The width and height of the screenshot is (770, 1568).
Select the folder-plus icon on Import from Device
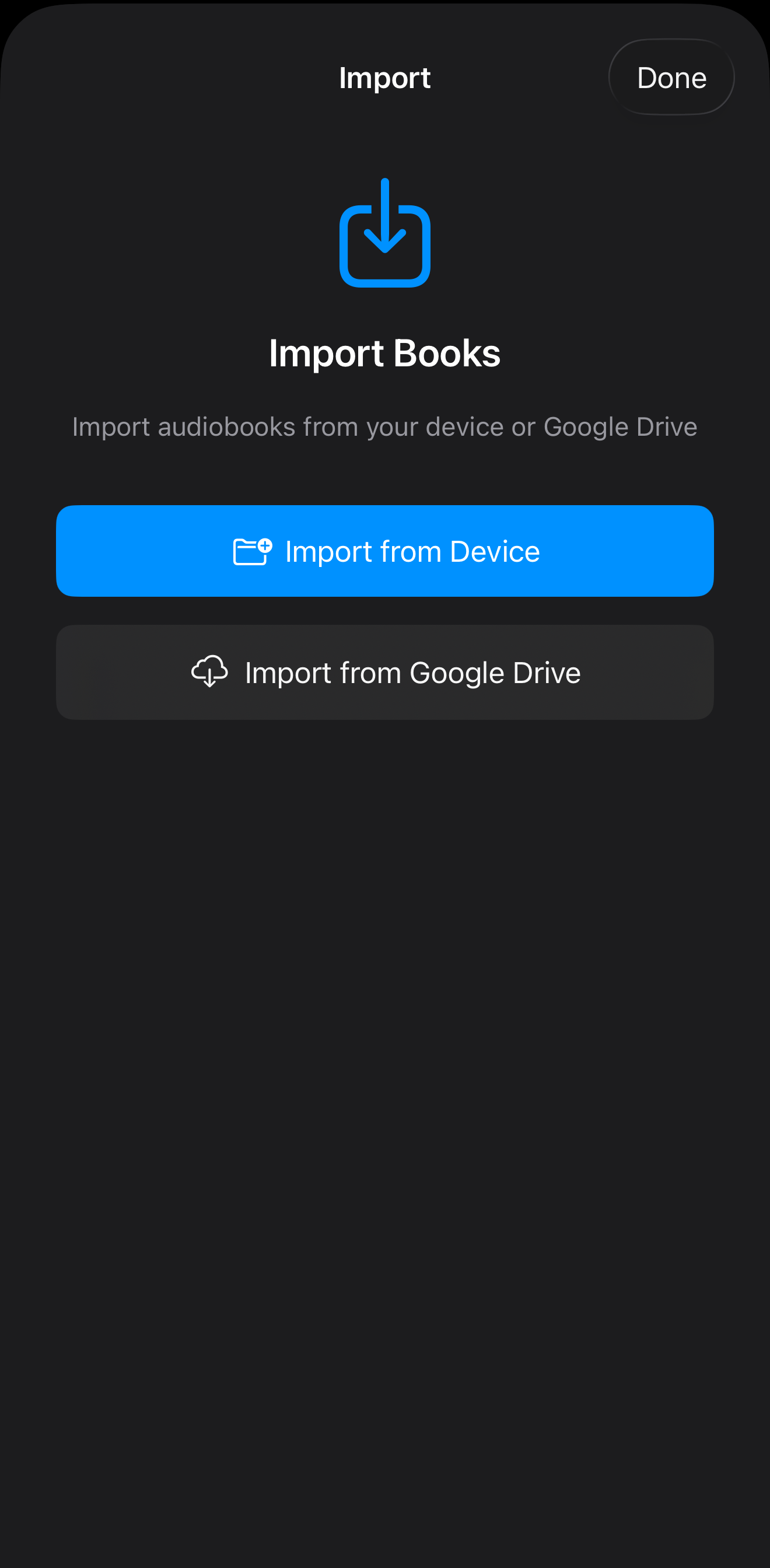pyautogui.click(x=251, y=550)
